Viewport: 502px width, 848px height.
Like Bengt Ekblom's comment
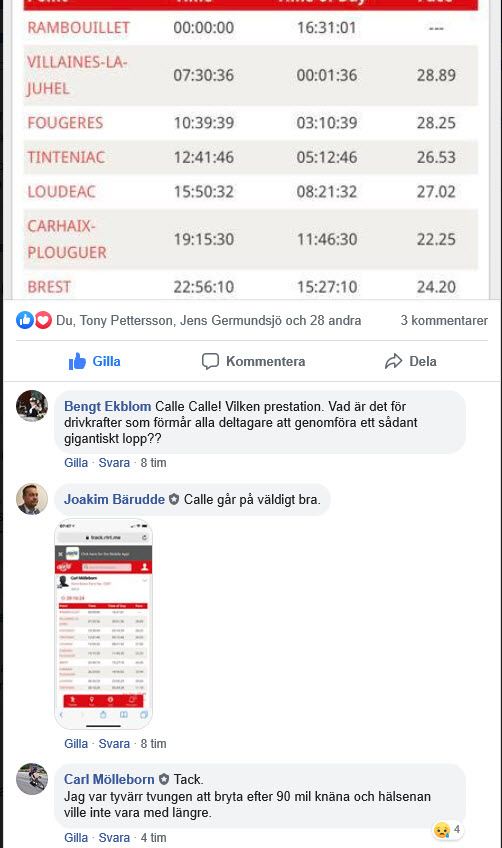pyautogui.click(x=76, y=462)
